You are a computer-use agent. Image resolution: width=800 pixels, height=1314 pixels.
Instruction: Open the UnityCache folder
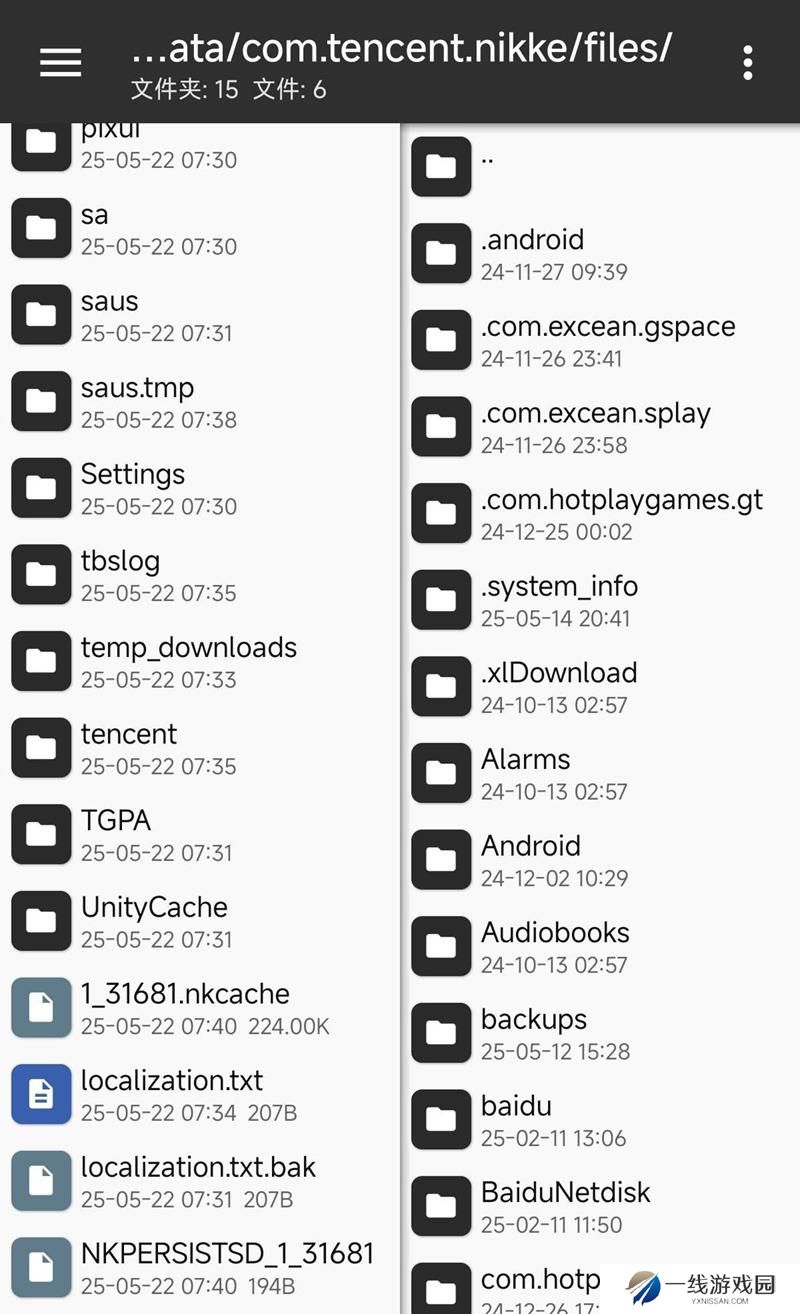tap(200, 921)
